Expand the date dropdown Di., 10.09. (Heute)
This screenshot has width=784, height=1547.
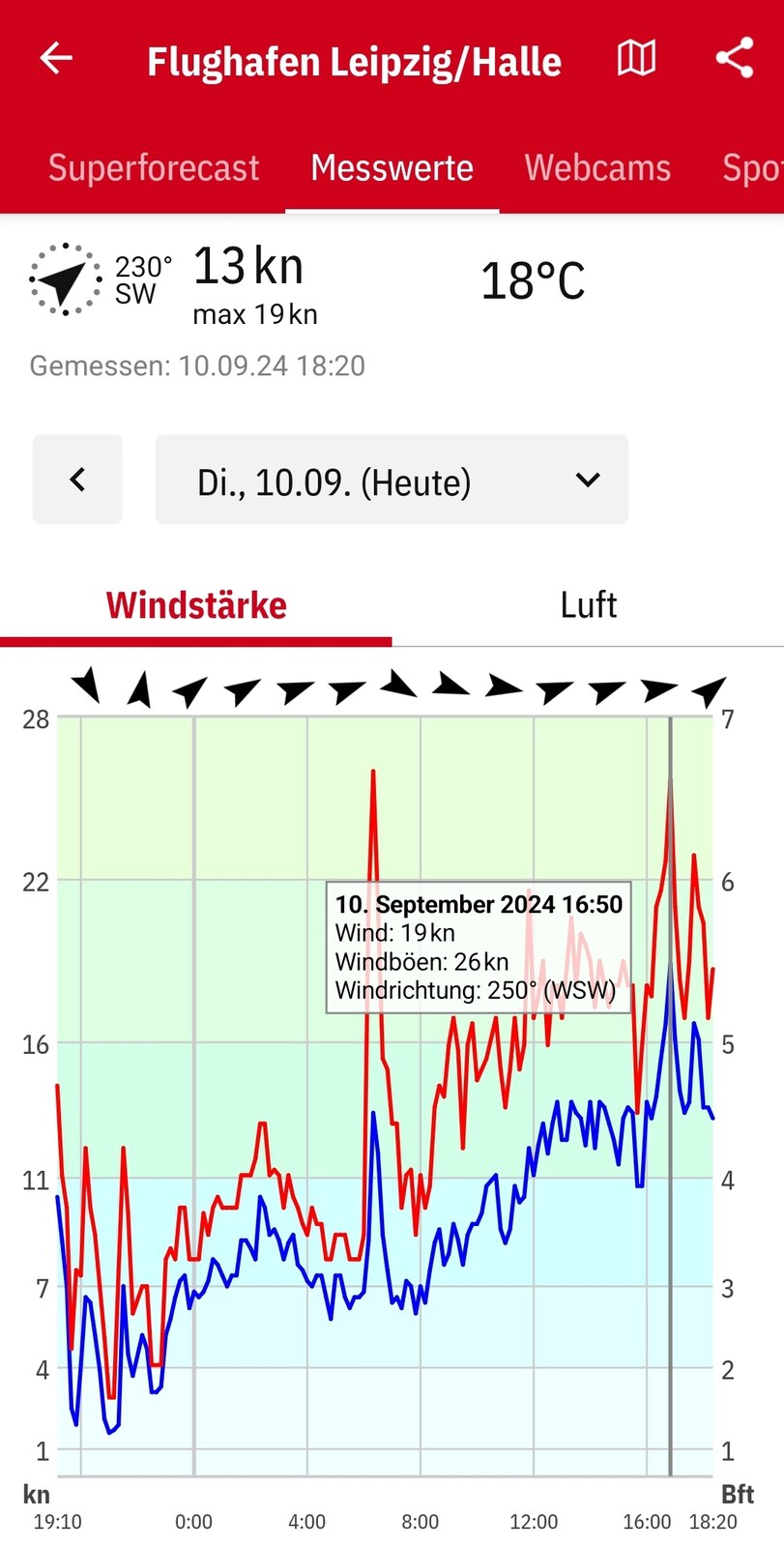pos(392,480)
